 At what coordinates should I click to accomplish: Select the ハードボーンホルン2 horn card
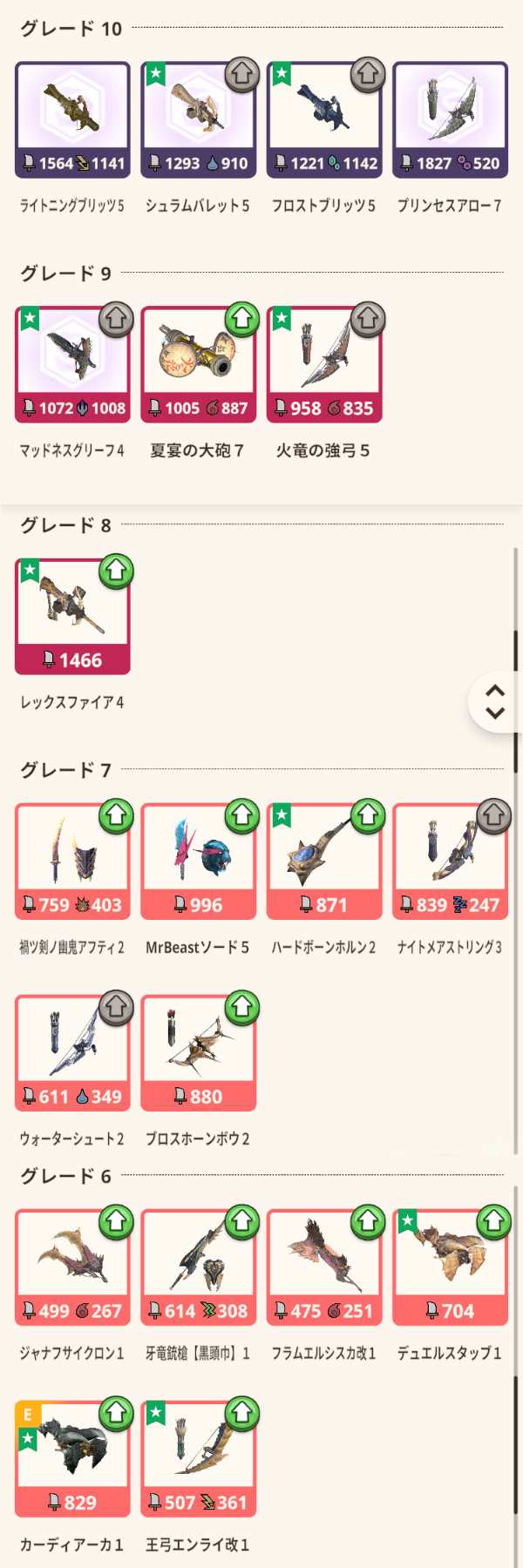(323, 861)
